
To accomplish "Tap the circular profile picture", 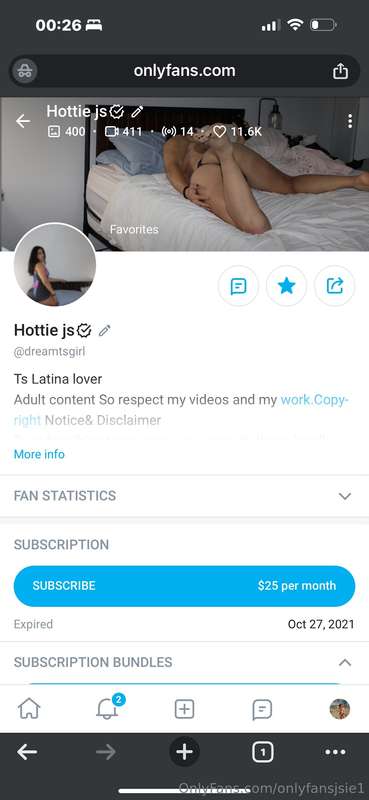I will [x=55, y=265].
